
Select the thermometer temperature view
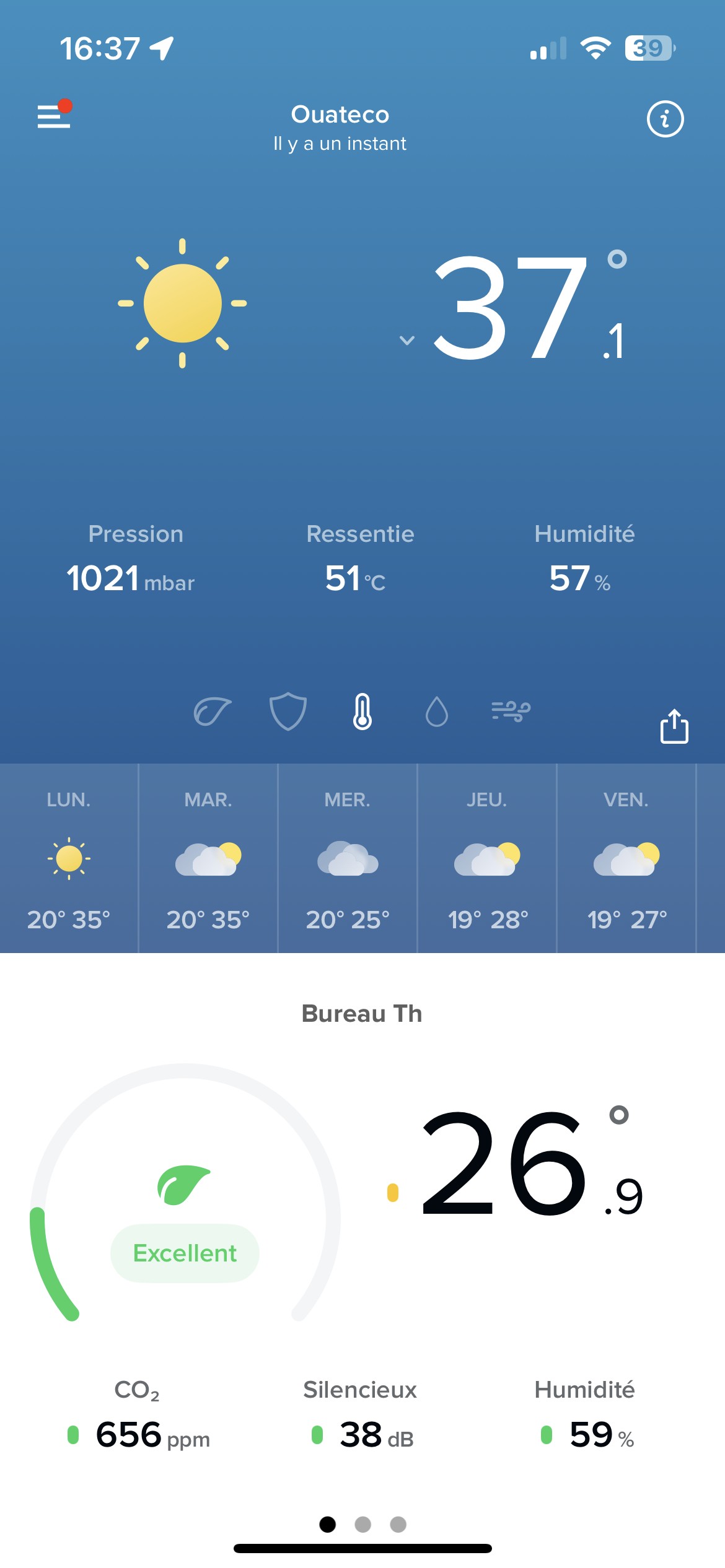(x=362, y=712)
